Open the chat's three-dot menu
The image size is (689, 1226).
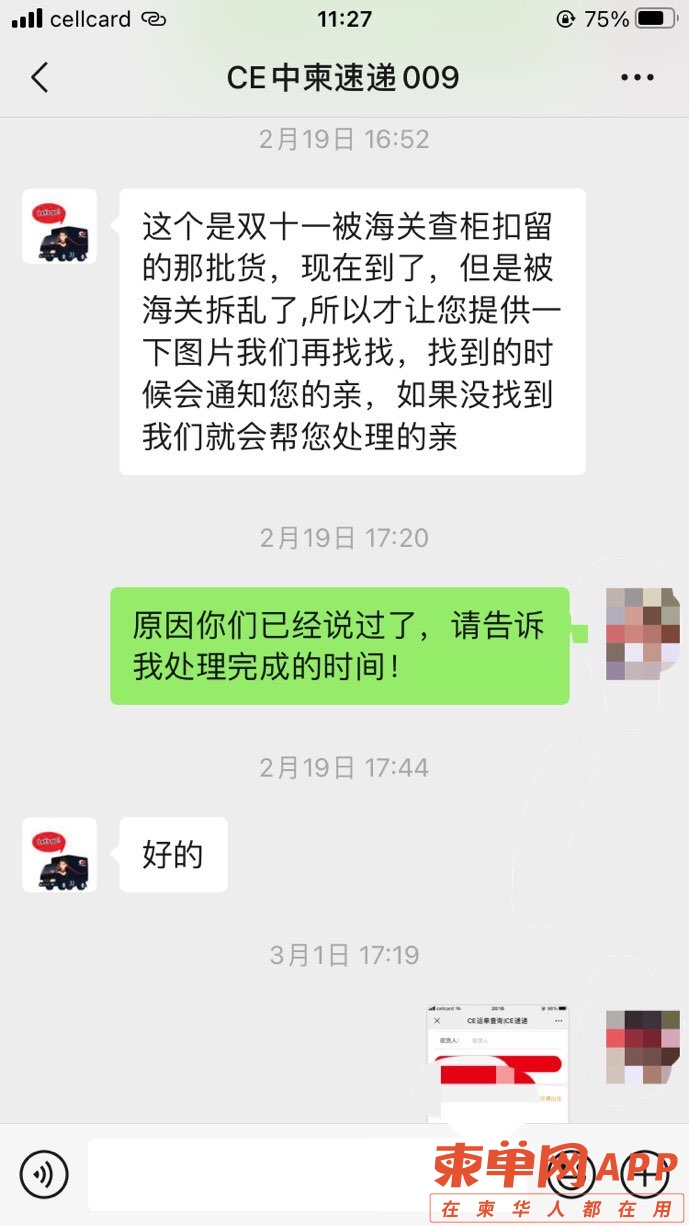(x=637, y=78)
